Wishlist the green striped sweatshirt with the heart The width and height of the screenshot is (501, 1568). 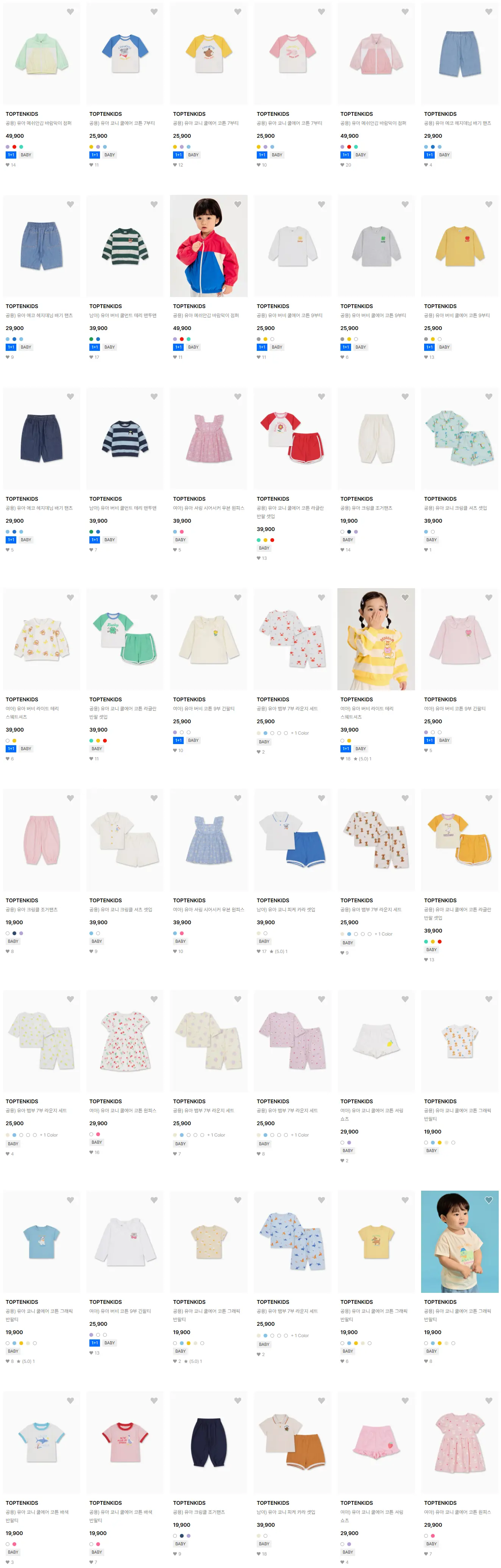click(154, 204)
